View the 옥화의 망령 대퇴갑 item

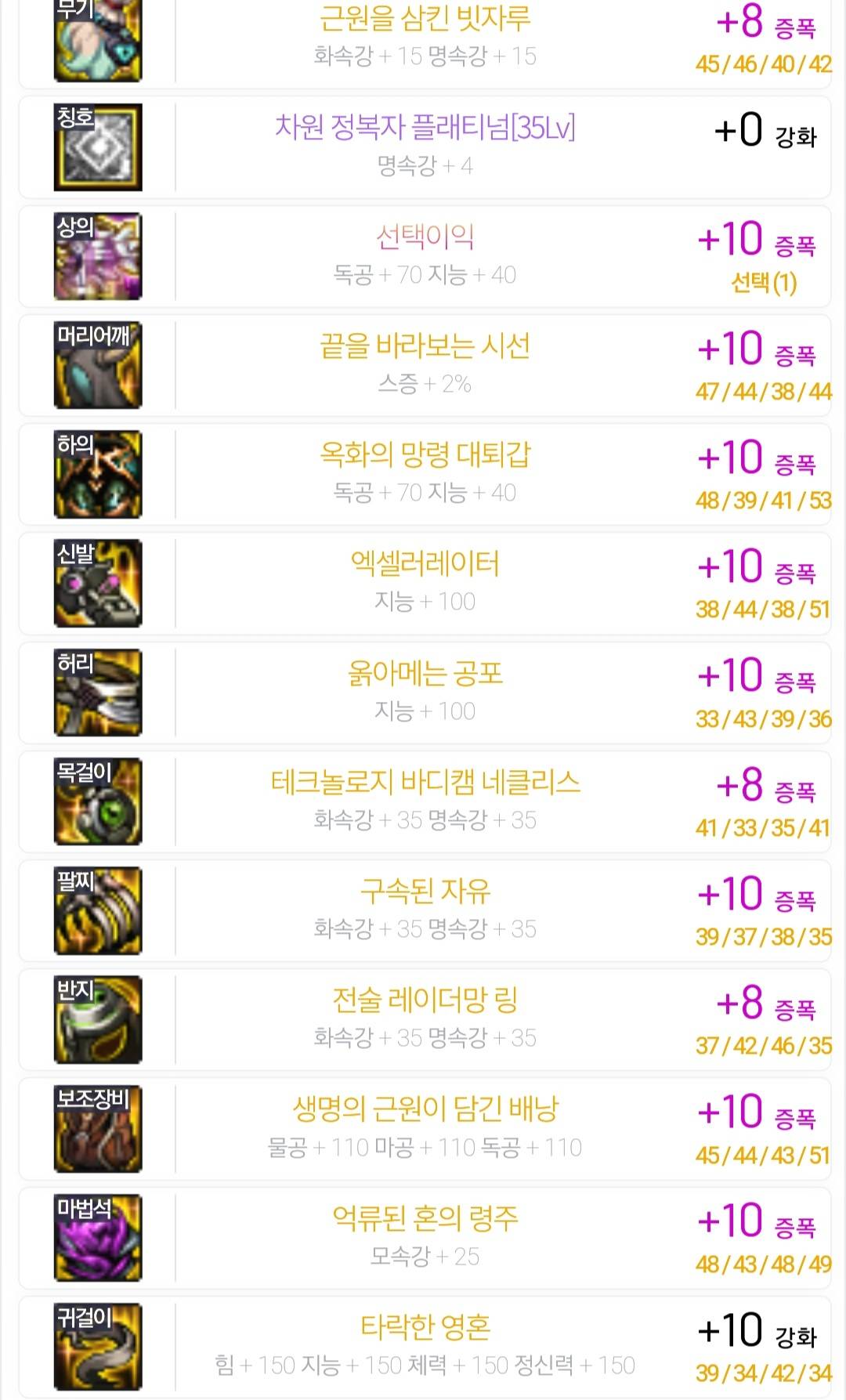pyautogui.click(x=425, y=474)
